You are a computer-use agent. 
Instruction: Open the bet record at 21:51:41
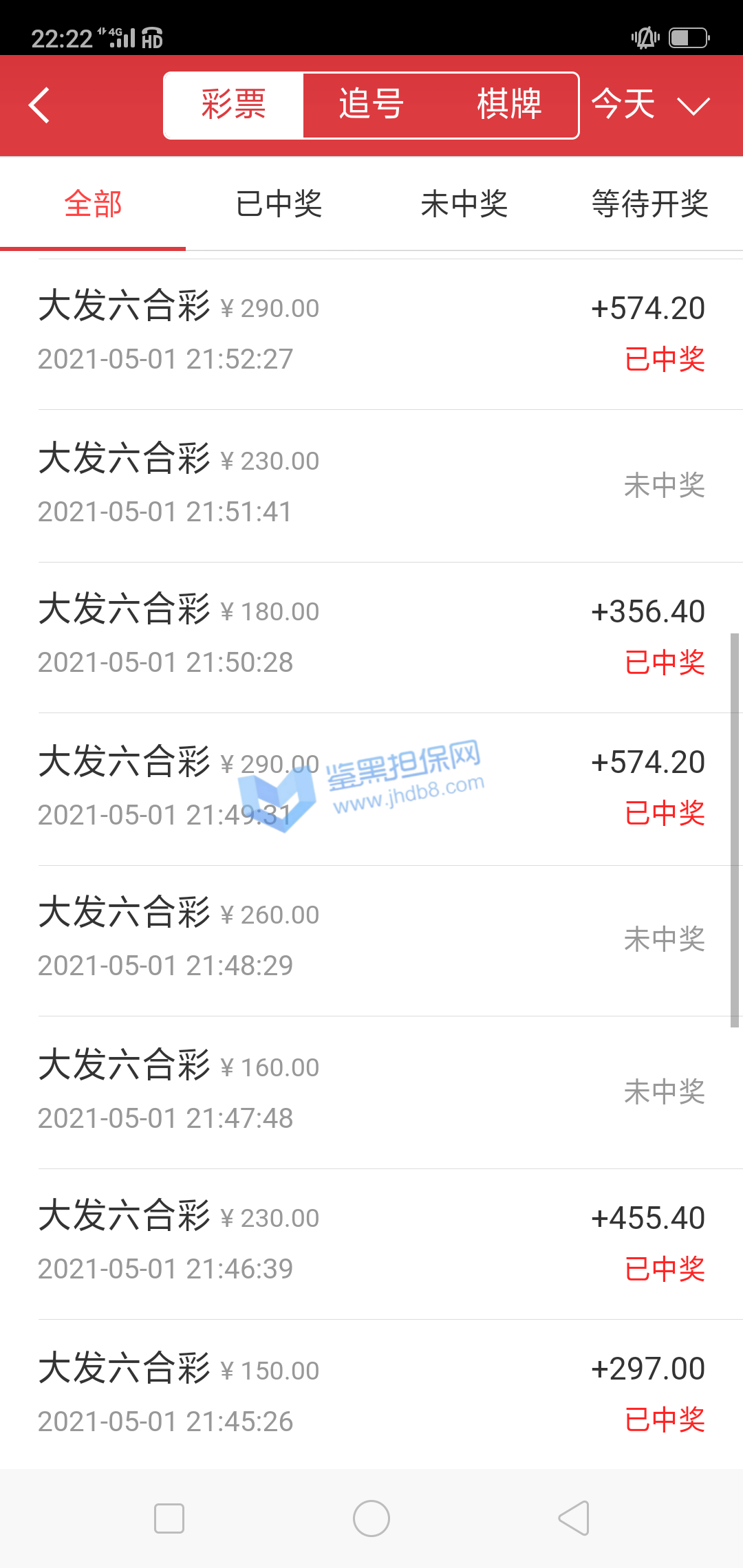371,486
